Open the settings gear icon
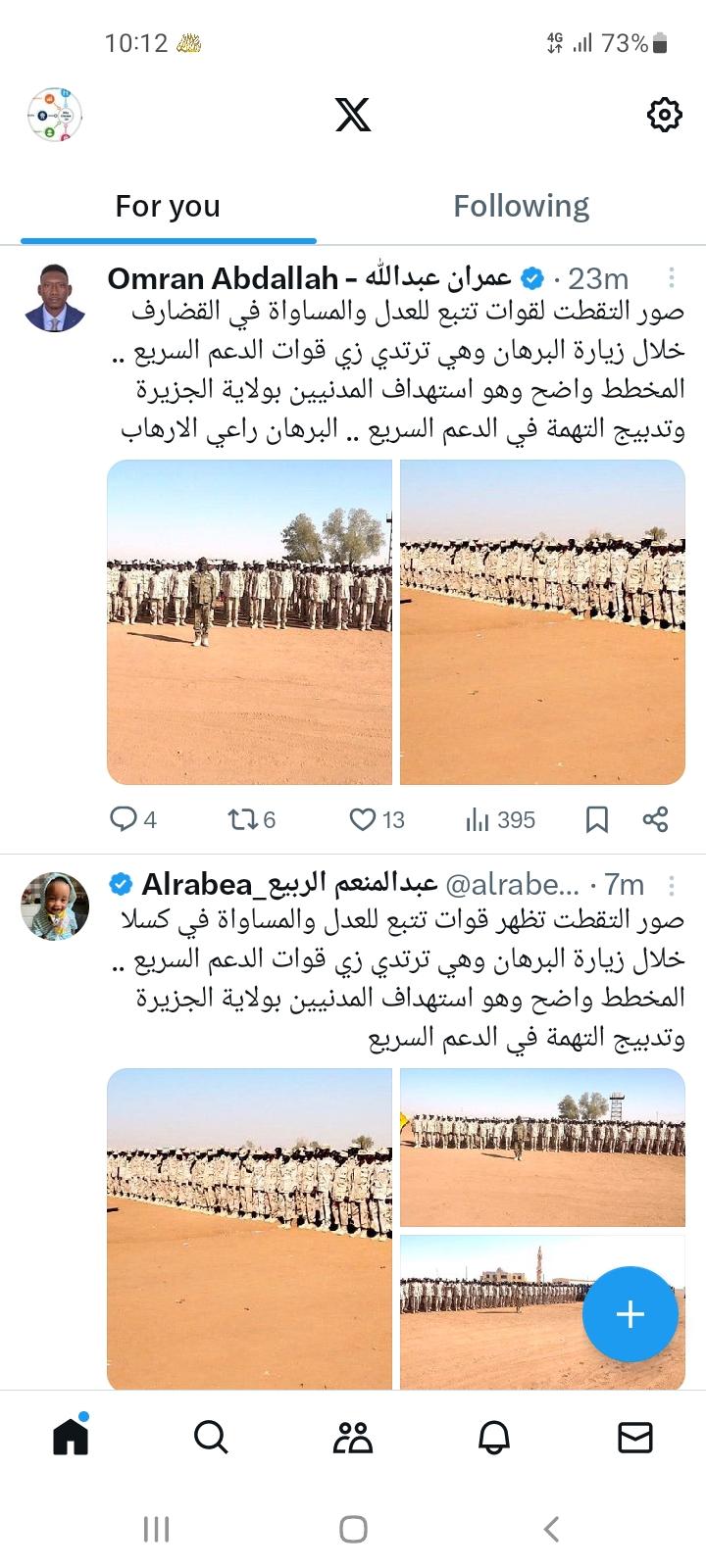Screen dimensions: 706x1568 (665, 115)
